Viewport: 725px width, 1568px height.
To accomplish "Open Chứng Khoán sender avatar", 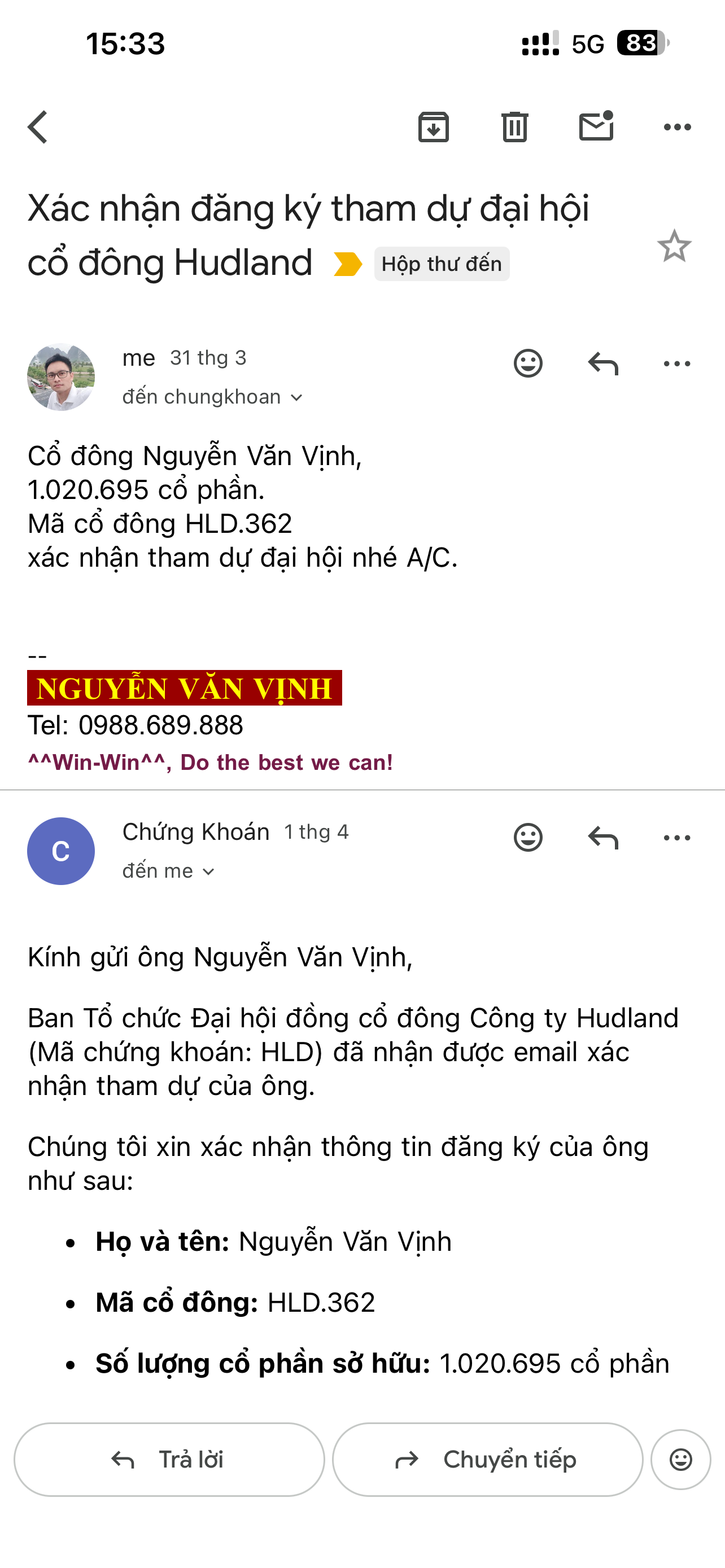I will click(61, 851).
